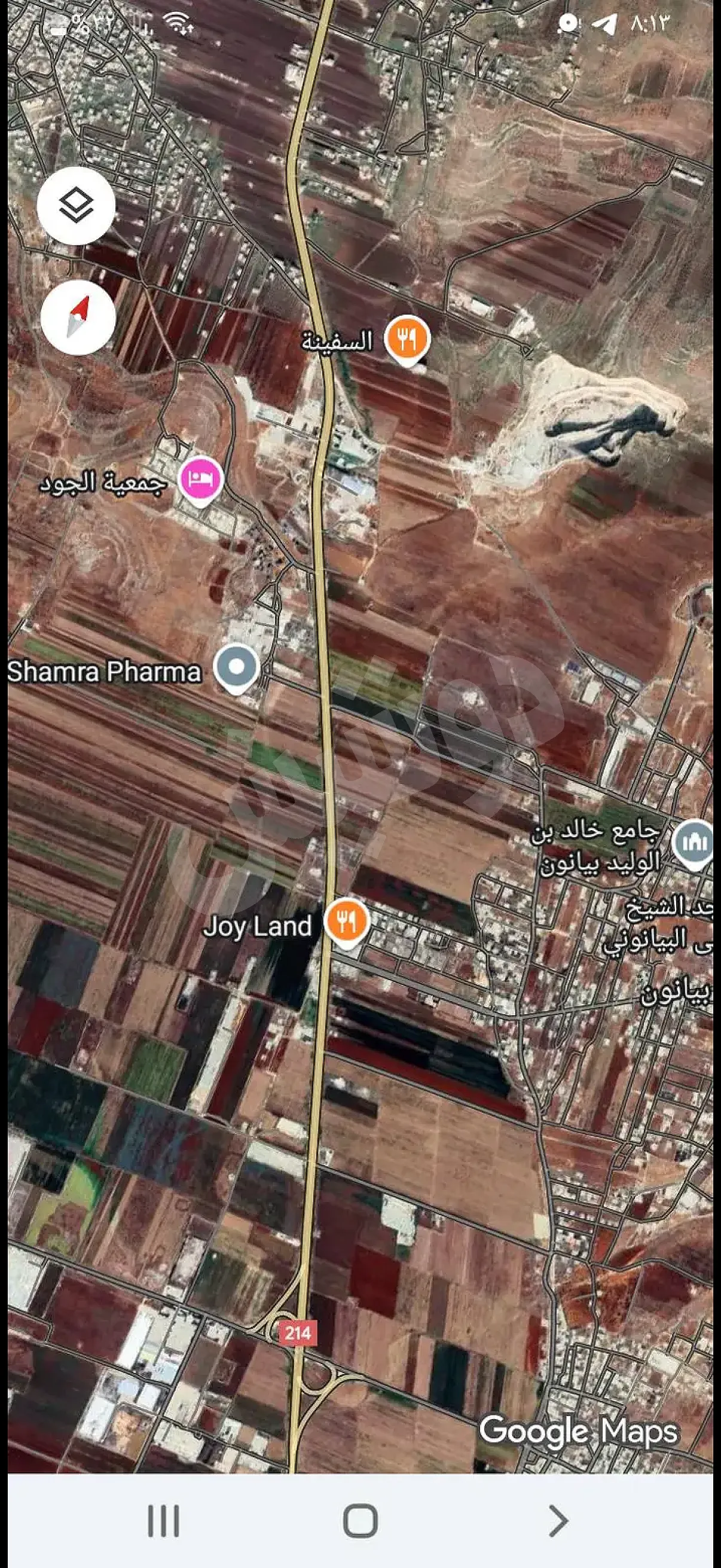Go to the home screen
Image resolution: width=721 pixels, height=1568 pixels.
360,1521
